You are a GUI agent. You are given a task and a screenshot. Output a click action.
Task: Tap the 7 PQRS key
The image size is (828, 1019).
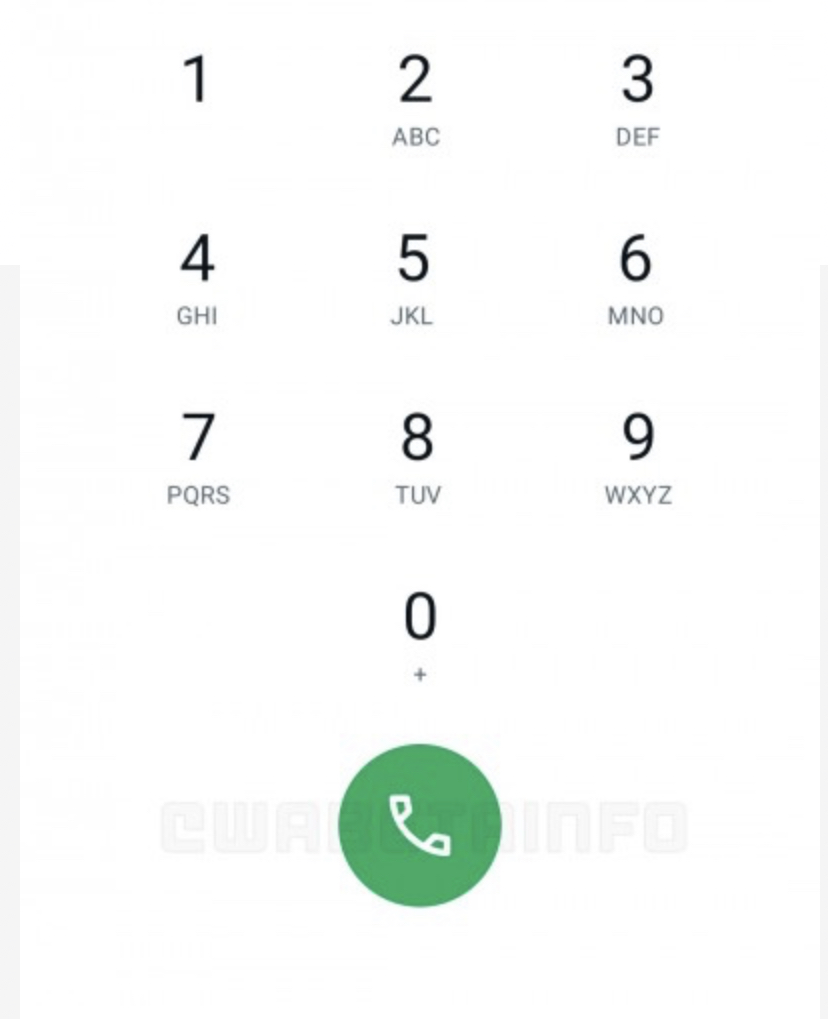click(x=198, y=456)
